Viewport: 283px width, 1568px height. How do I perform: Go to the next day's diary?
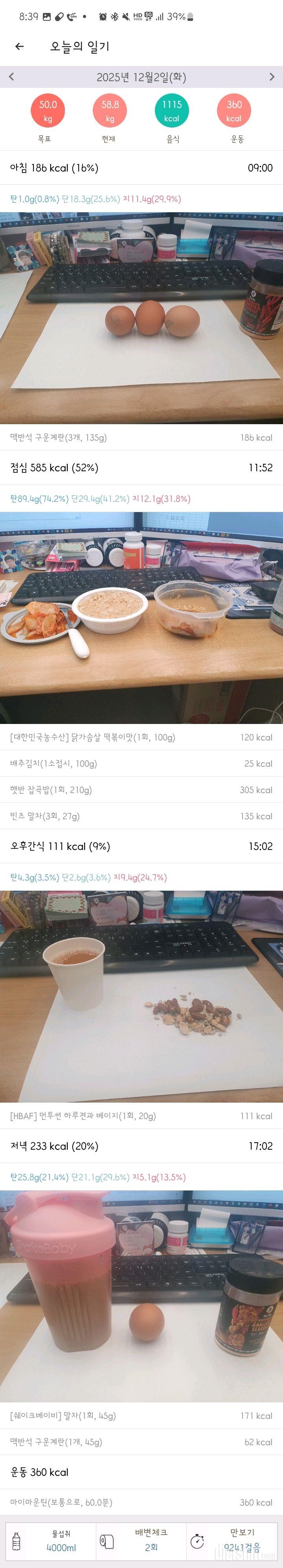click(272, 77)
